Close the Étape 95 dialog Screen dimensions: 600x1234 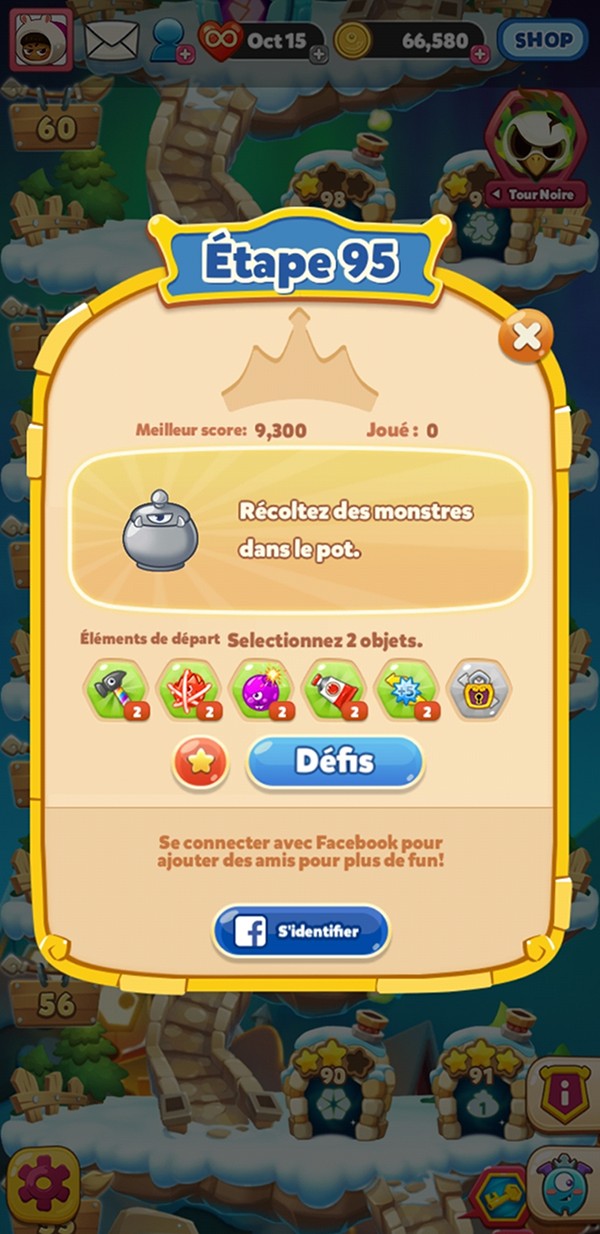[x=526, y=336]
